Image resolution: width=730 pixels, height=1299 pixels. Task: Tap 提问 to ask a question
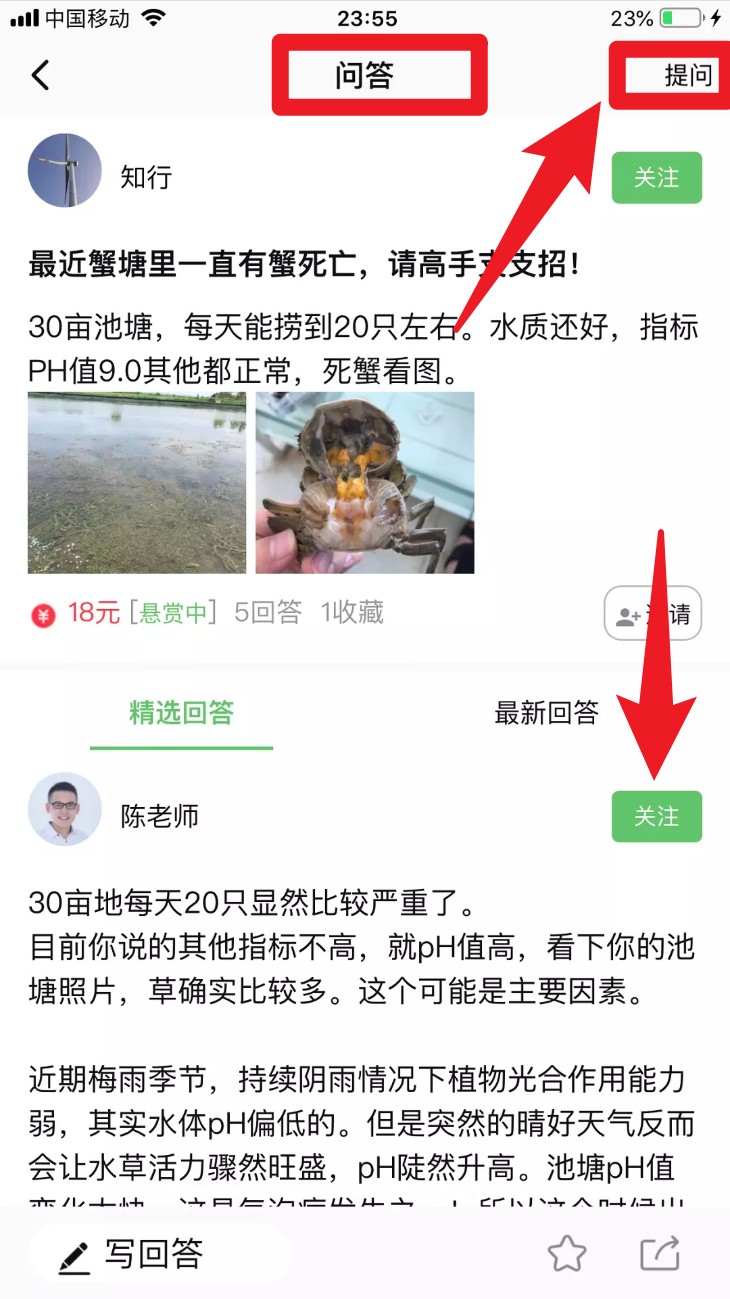point(689,75)
